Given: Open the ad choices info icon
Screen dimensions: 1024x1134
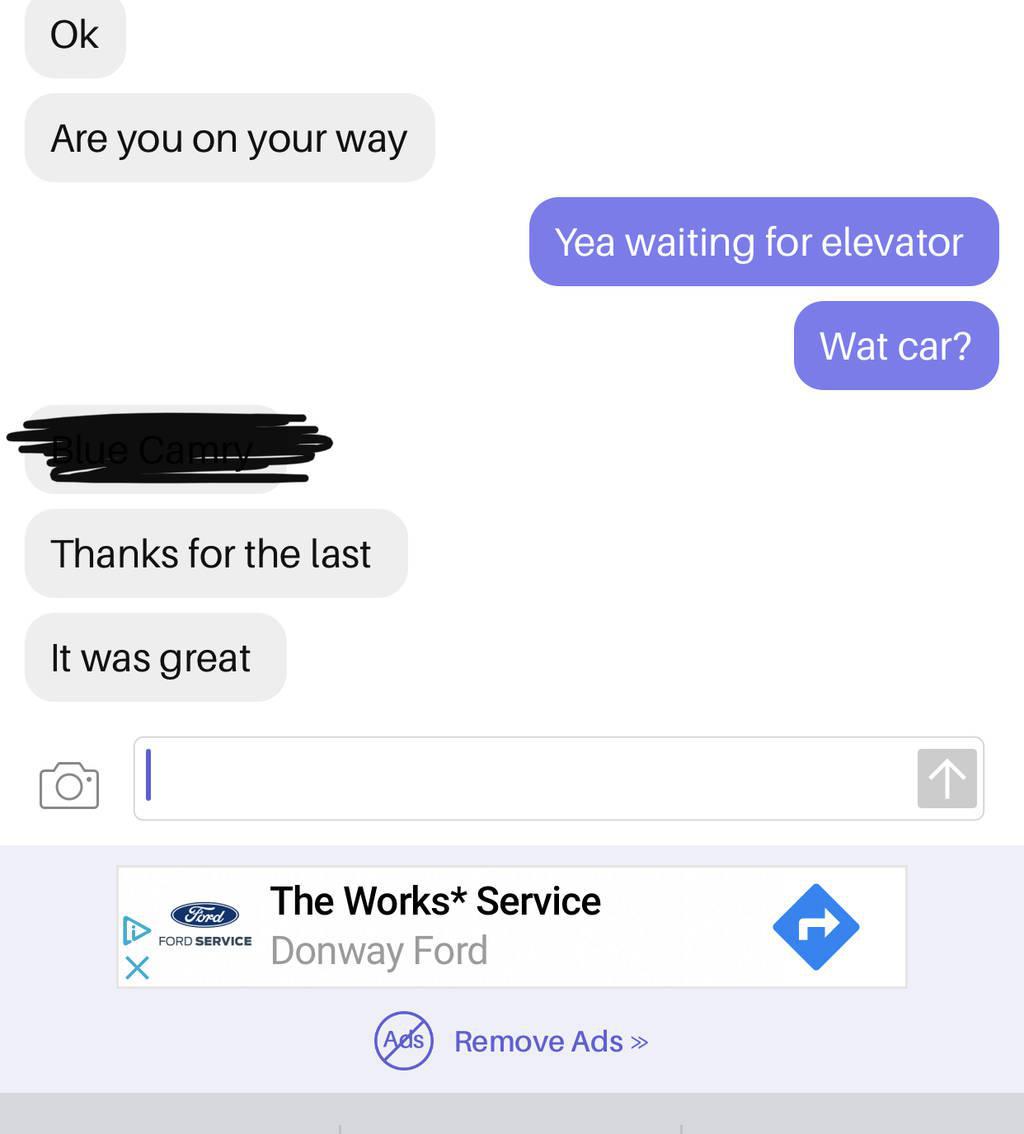Looking at the screenshot, I should [135, 931].
